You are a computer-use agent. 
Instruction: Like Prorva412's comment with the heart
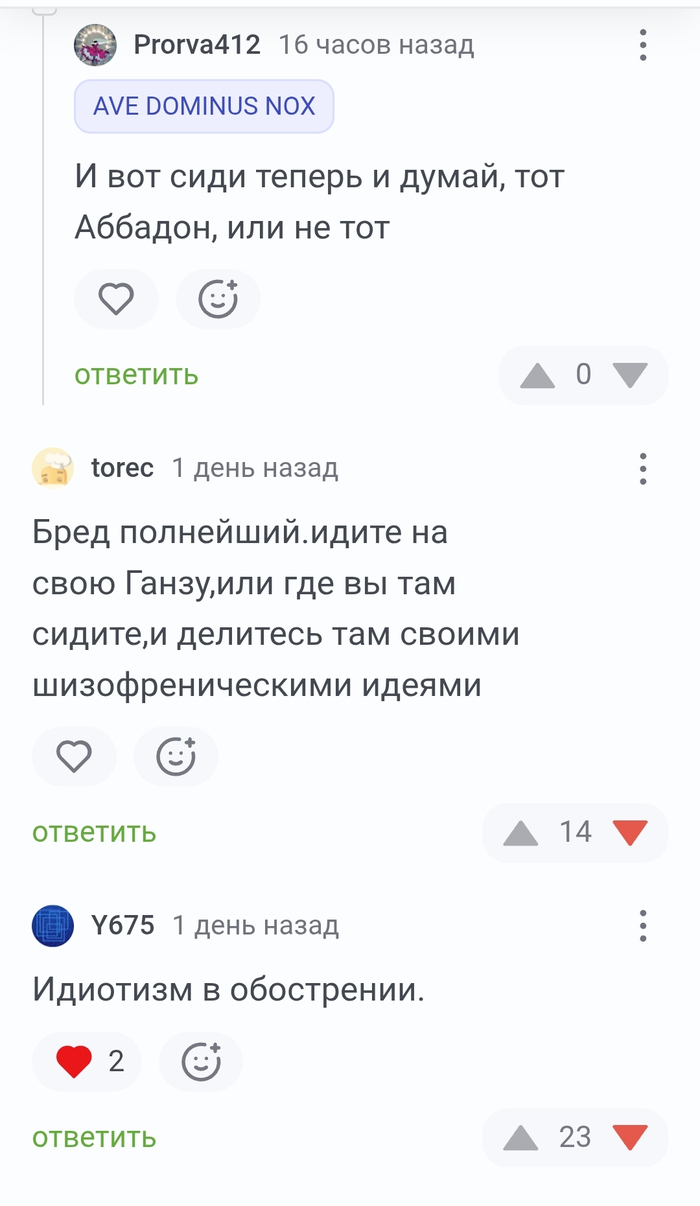(116, 299)
